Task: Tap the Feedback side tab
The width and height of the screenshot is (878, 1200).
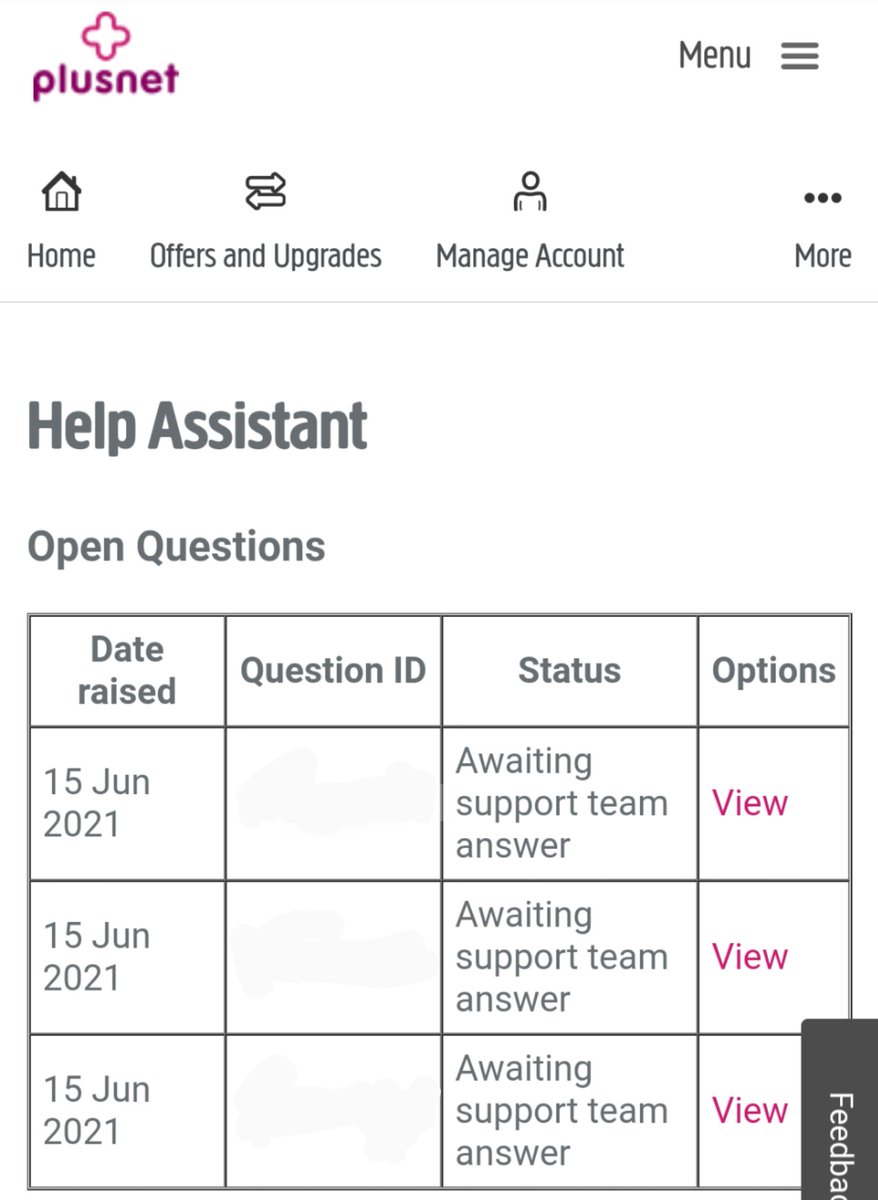Action: 840,1110
